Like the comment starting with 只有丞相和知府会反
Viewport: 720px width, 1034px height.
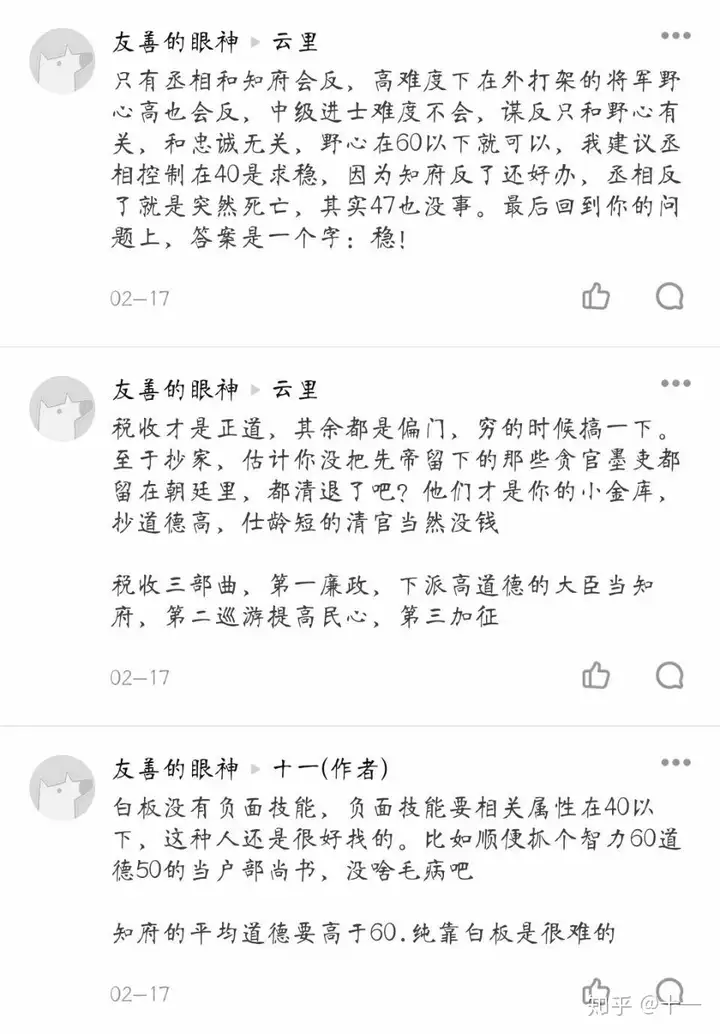pyautogui.click(x=596, y=296)
